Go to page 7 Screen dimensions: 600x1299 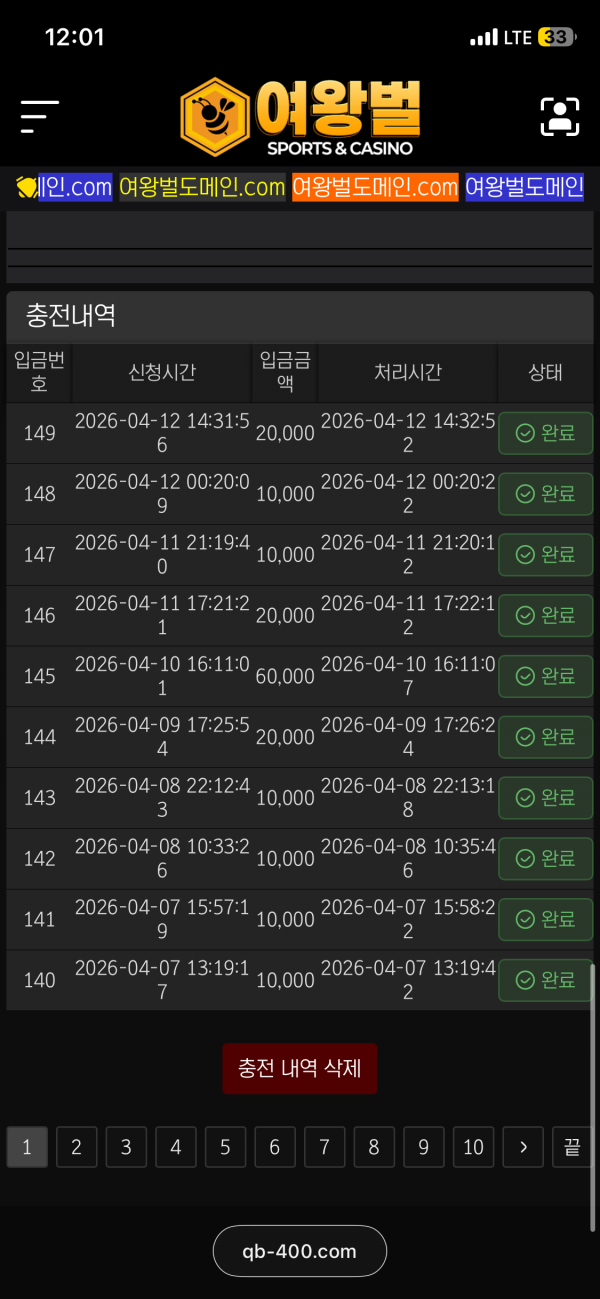[x=324, y=1147]
